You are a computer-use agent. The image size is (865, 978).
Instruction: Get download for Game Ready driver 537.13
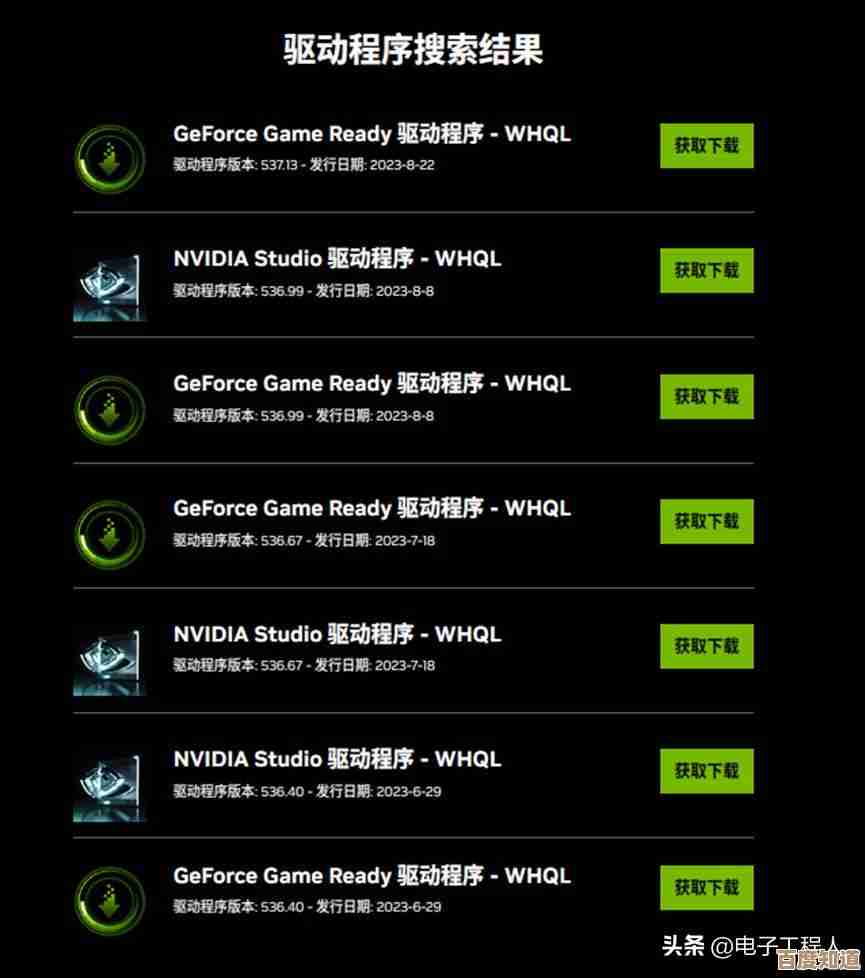point(706,146)
